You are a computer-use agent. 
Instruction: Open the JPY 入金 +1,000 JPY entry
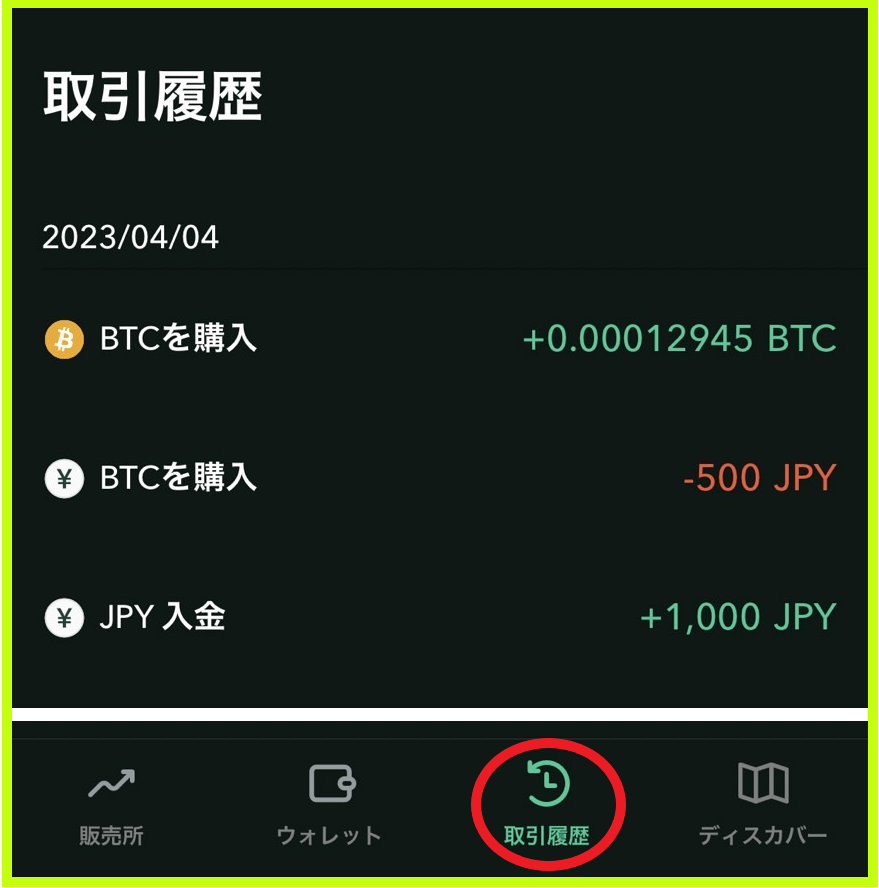[x=440, y=617]
